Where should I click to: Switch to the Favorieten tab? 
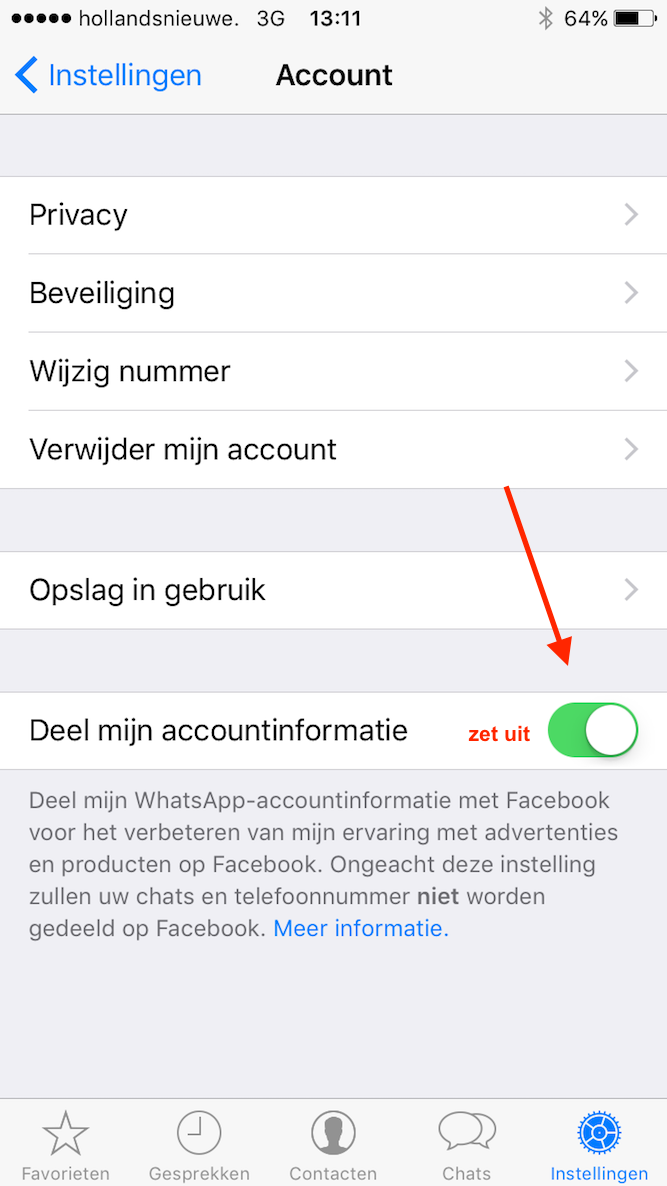point(66,1145)
